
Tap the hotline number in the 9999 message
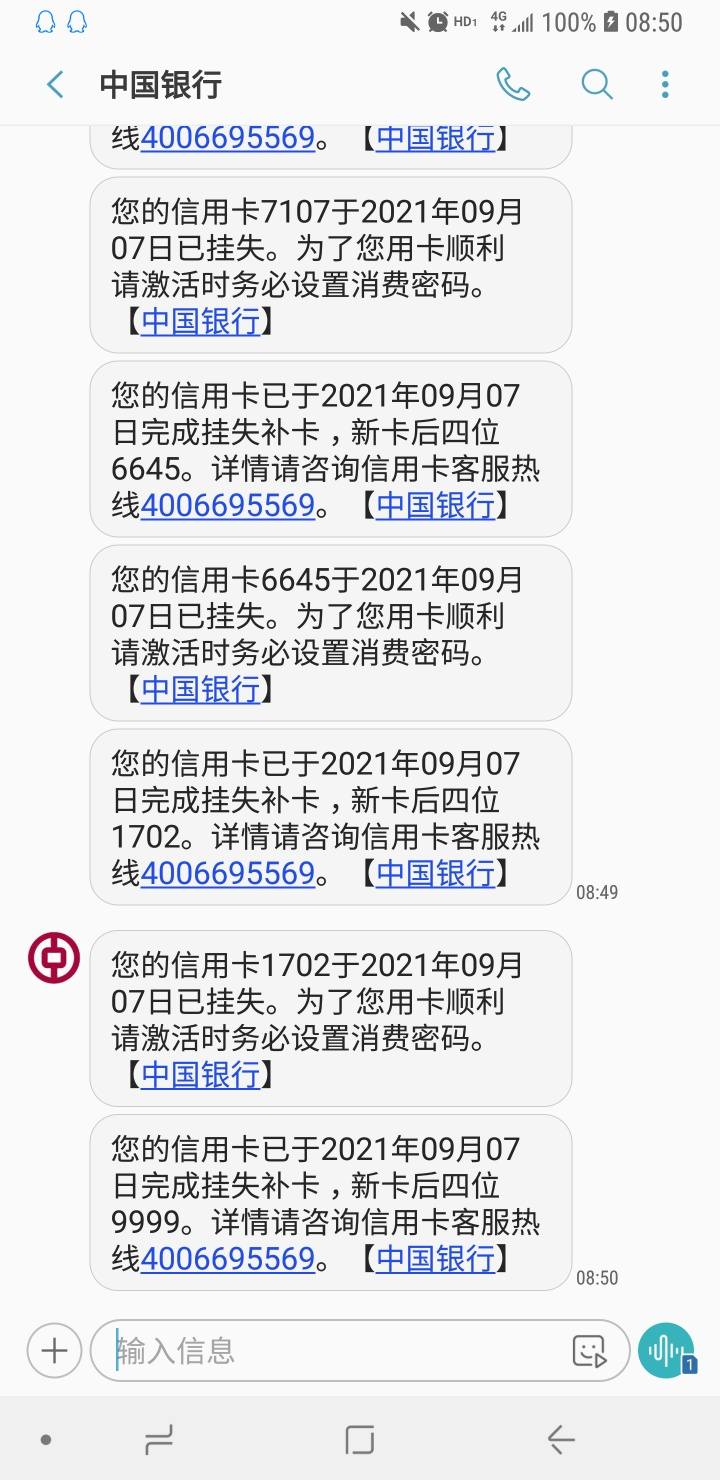click(228, 1258)
